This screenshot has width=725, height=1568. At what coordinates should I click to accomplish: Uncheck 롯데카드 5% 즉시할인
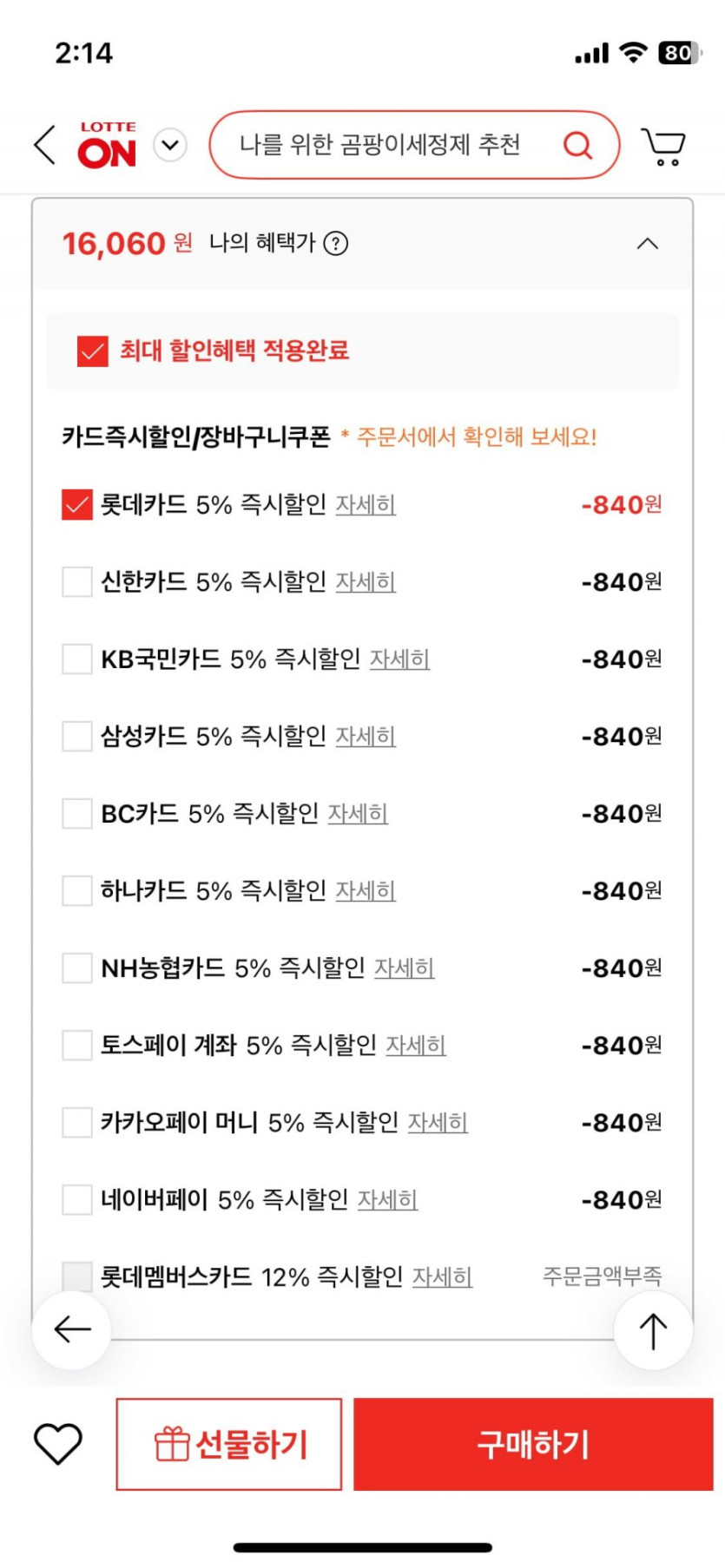coord(77,505)
